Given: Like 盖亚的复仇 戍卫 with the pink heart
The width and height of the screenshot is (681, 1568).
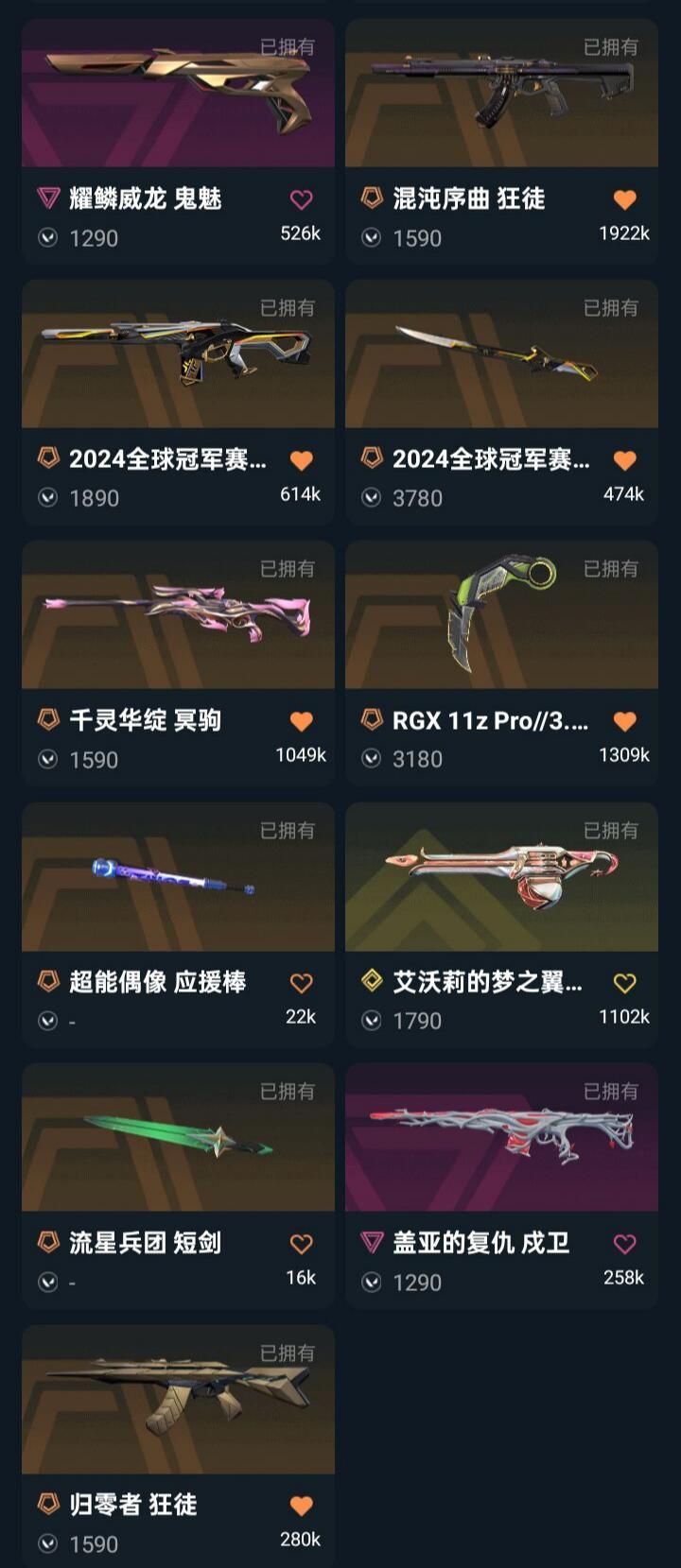Looking at the screenshot, I should click(624, 1244).
